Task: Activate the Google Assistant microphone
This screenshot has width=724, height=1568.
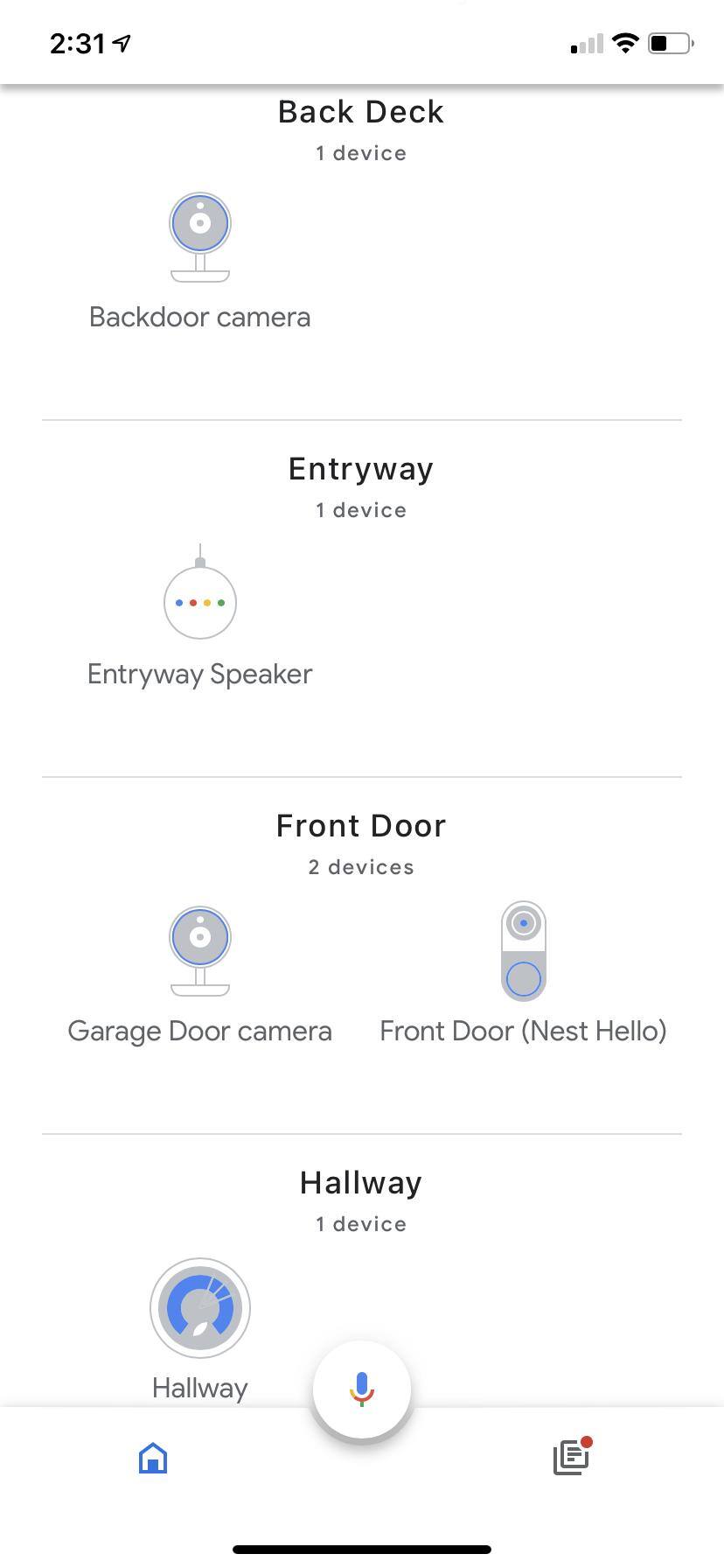Action: (362, 1389)
